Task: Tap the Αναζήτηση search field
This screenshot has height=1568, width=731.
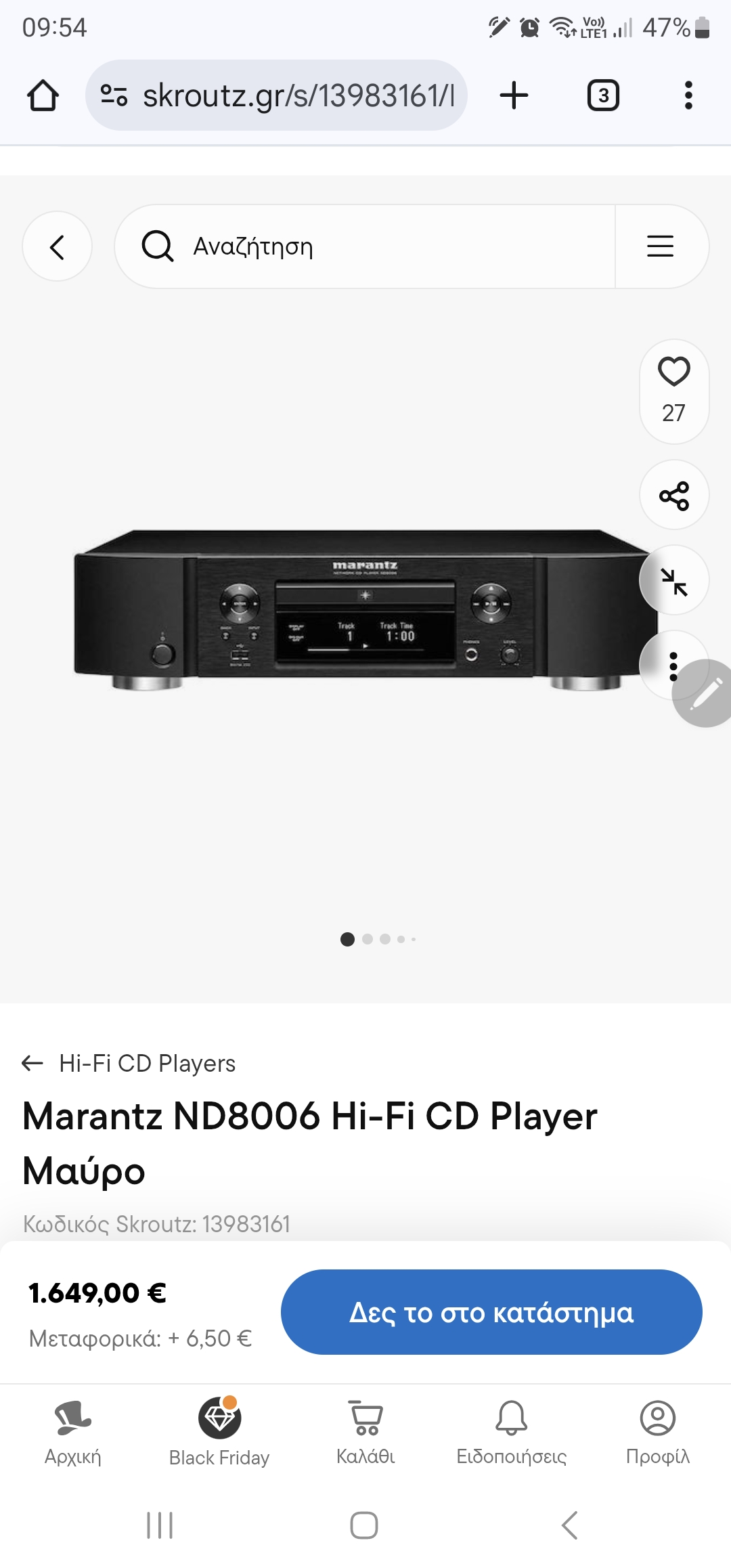Action: (379, 247)
